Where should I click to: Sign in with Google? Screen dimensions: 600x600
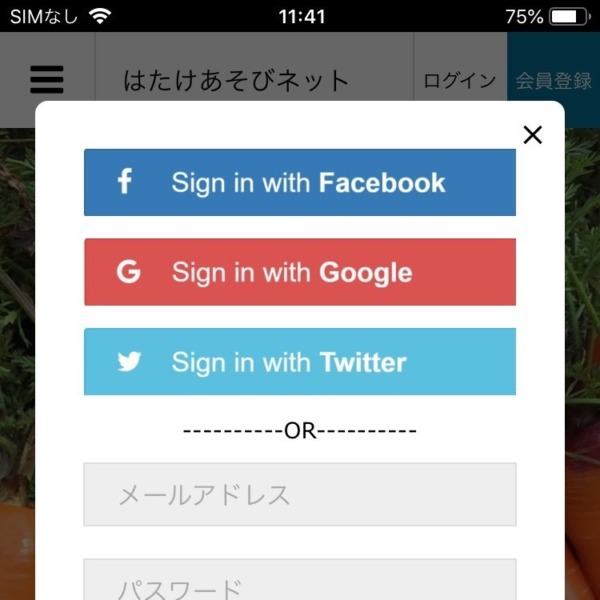300,272
